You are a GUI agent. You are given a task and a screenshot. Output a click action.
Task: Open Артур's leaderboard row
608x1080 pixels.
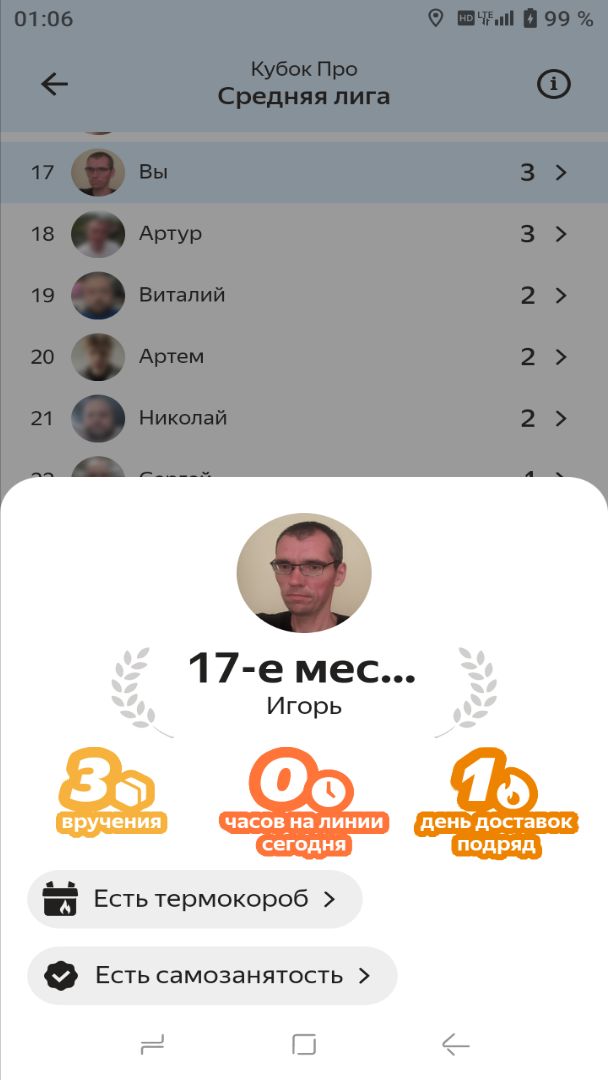304,234
